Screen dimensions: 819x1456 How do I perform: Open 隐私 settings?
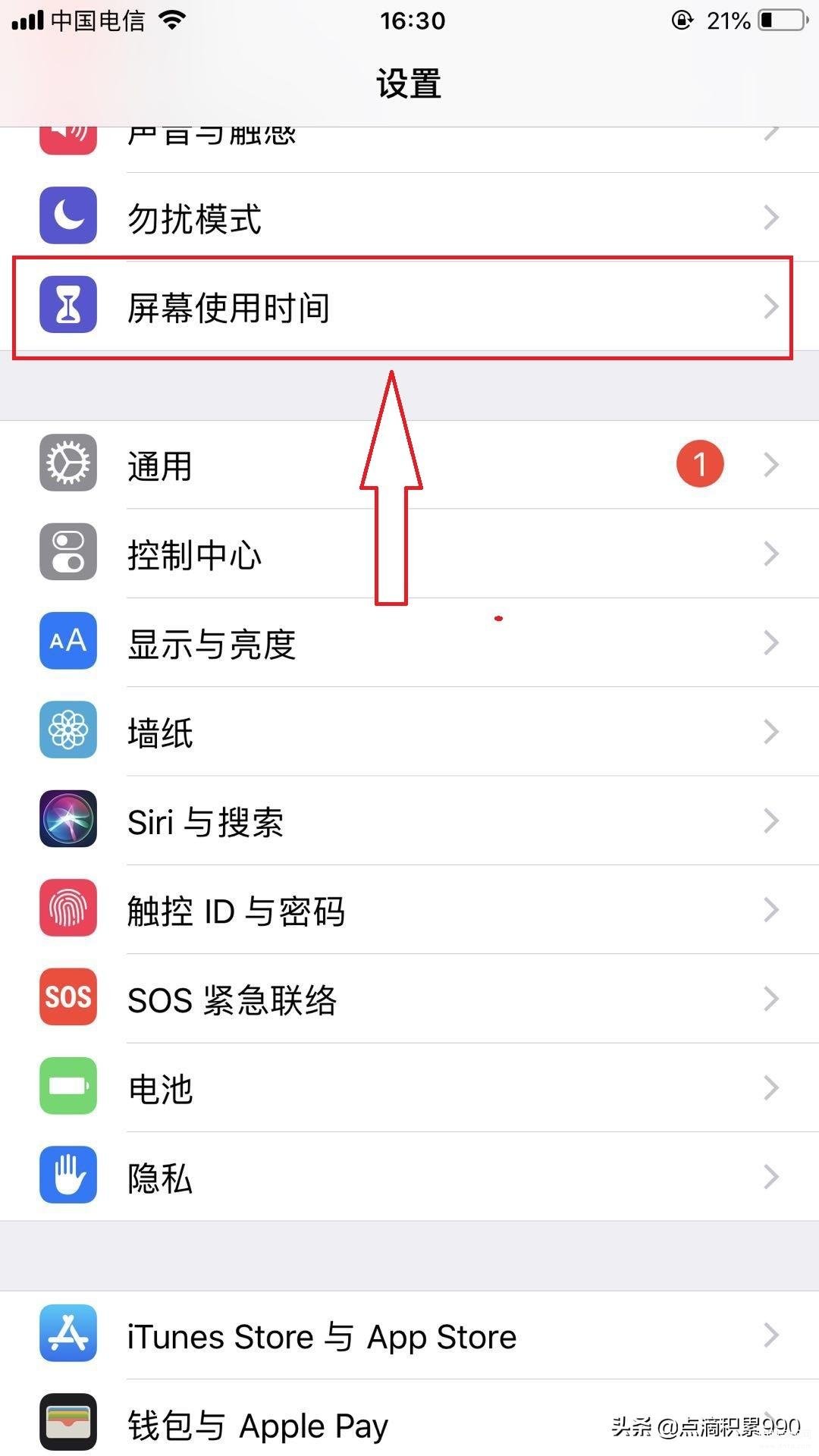click(x=409, y=1177)
